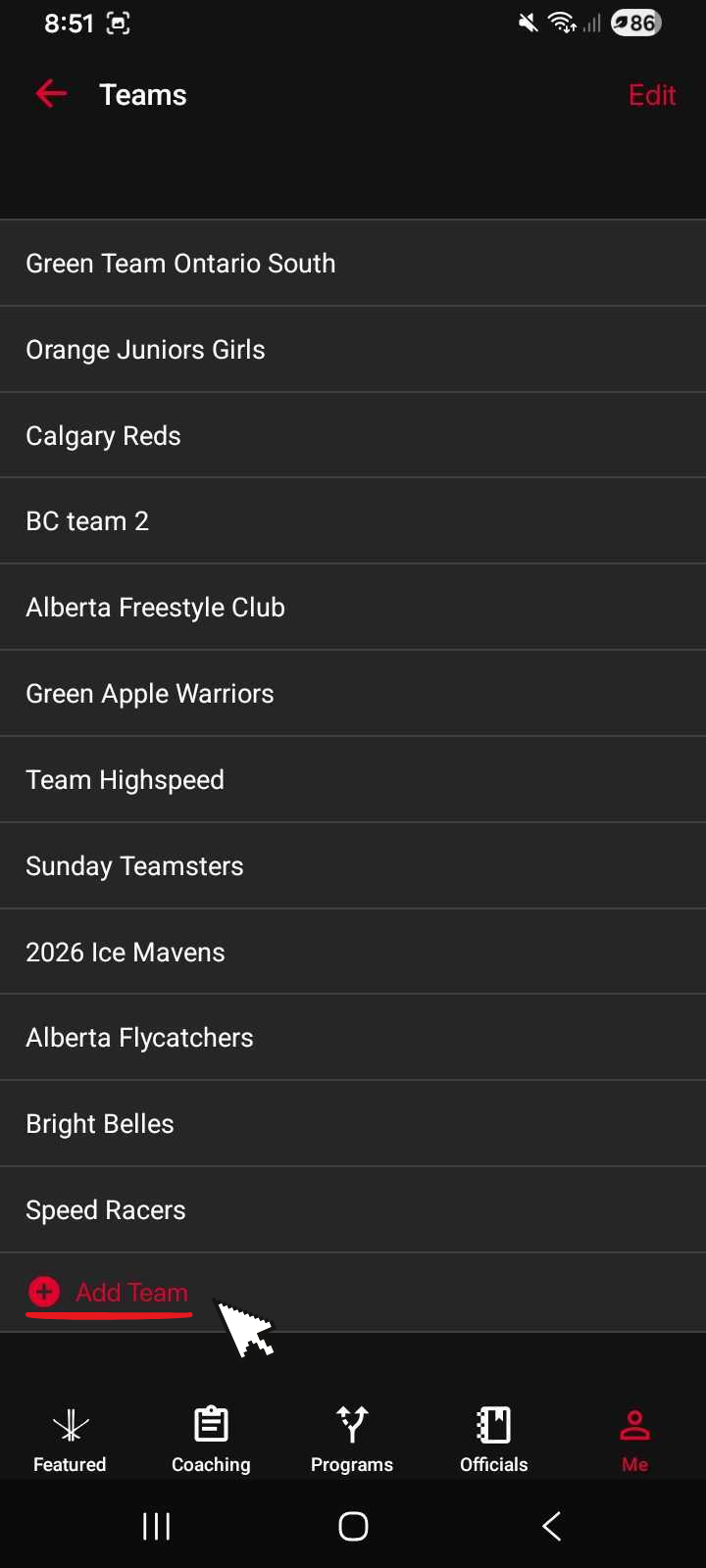Tap Edit to modify the teams list
The image size is (706, 1568).
pyautogui.click(x=652, y=95)
